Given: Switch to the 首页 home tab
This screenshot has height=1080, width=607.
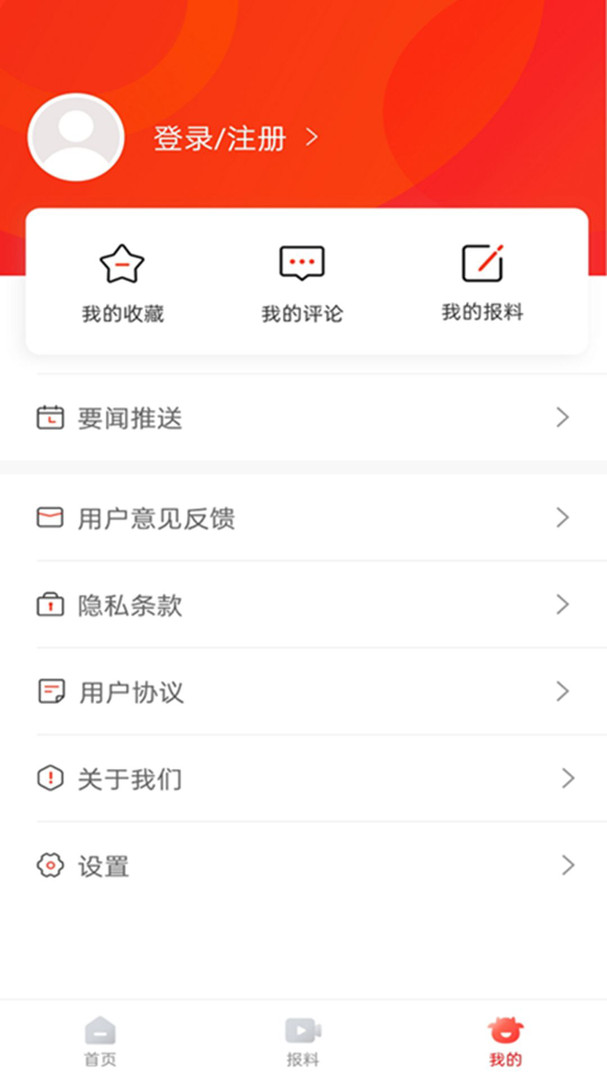Looking at the screenshot, I should [x=100, y=1040].
